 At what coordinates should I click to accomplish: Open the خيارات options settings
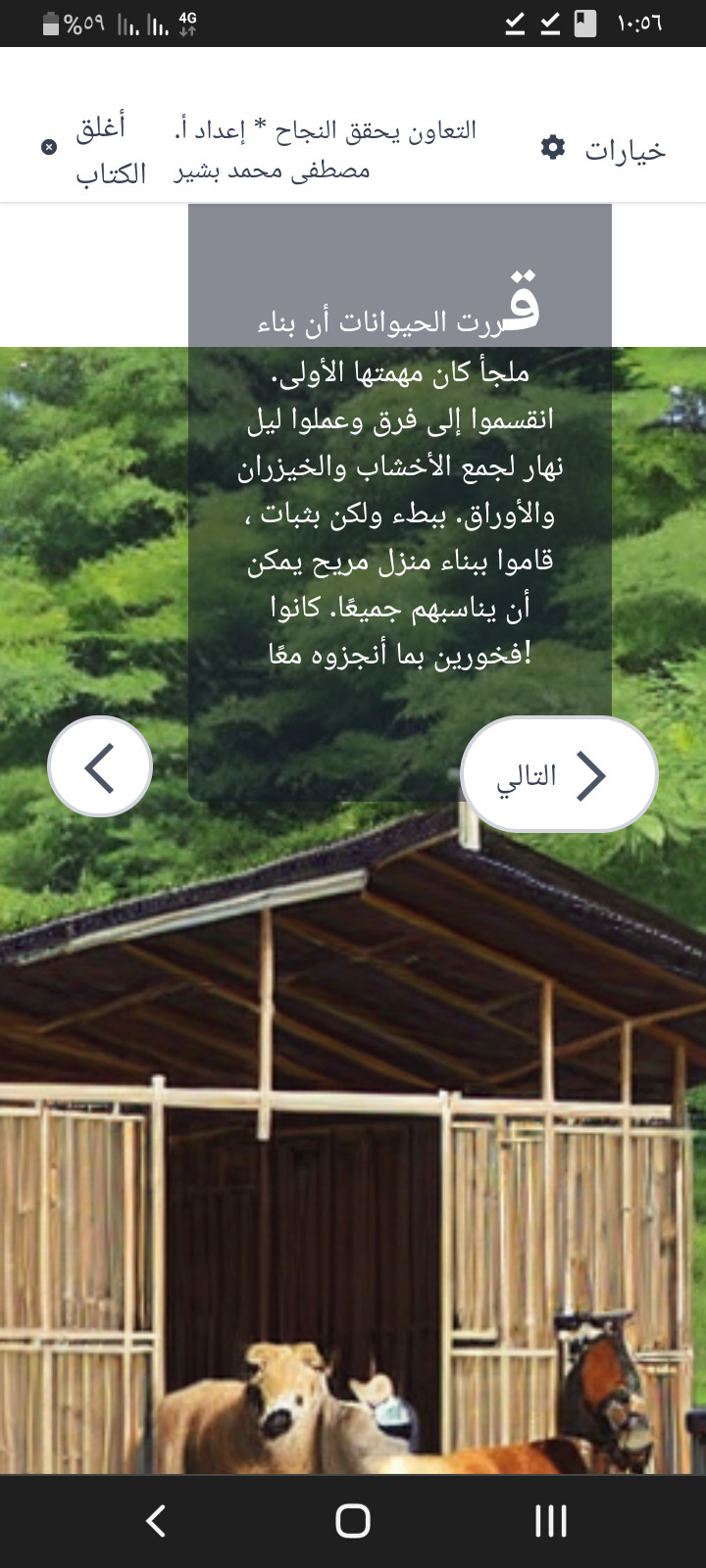point(603,149)
